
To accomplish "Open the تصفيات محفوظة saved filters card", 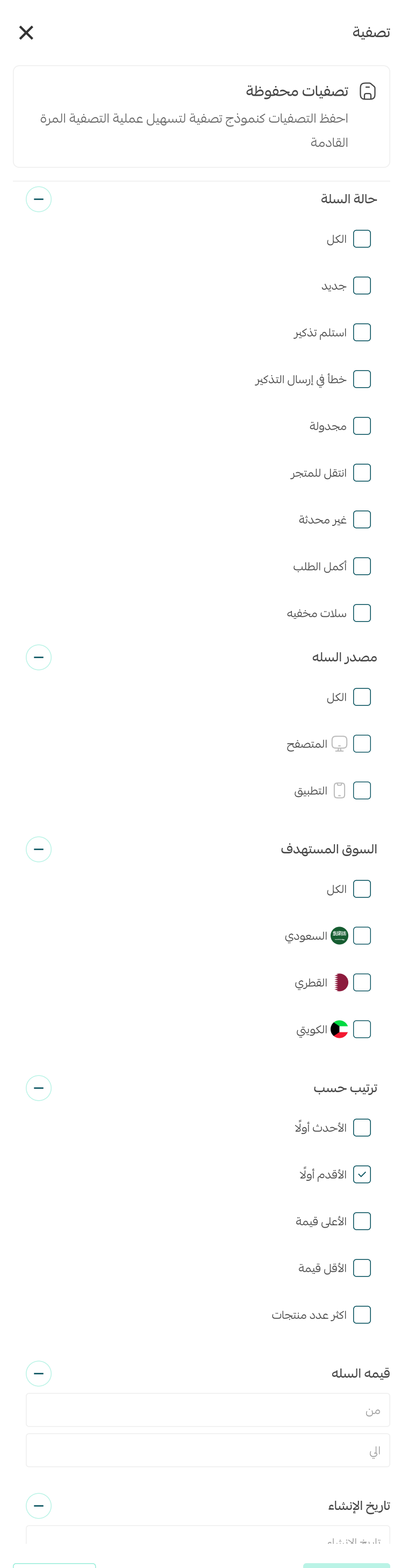I will pos(201,116).
